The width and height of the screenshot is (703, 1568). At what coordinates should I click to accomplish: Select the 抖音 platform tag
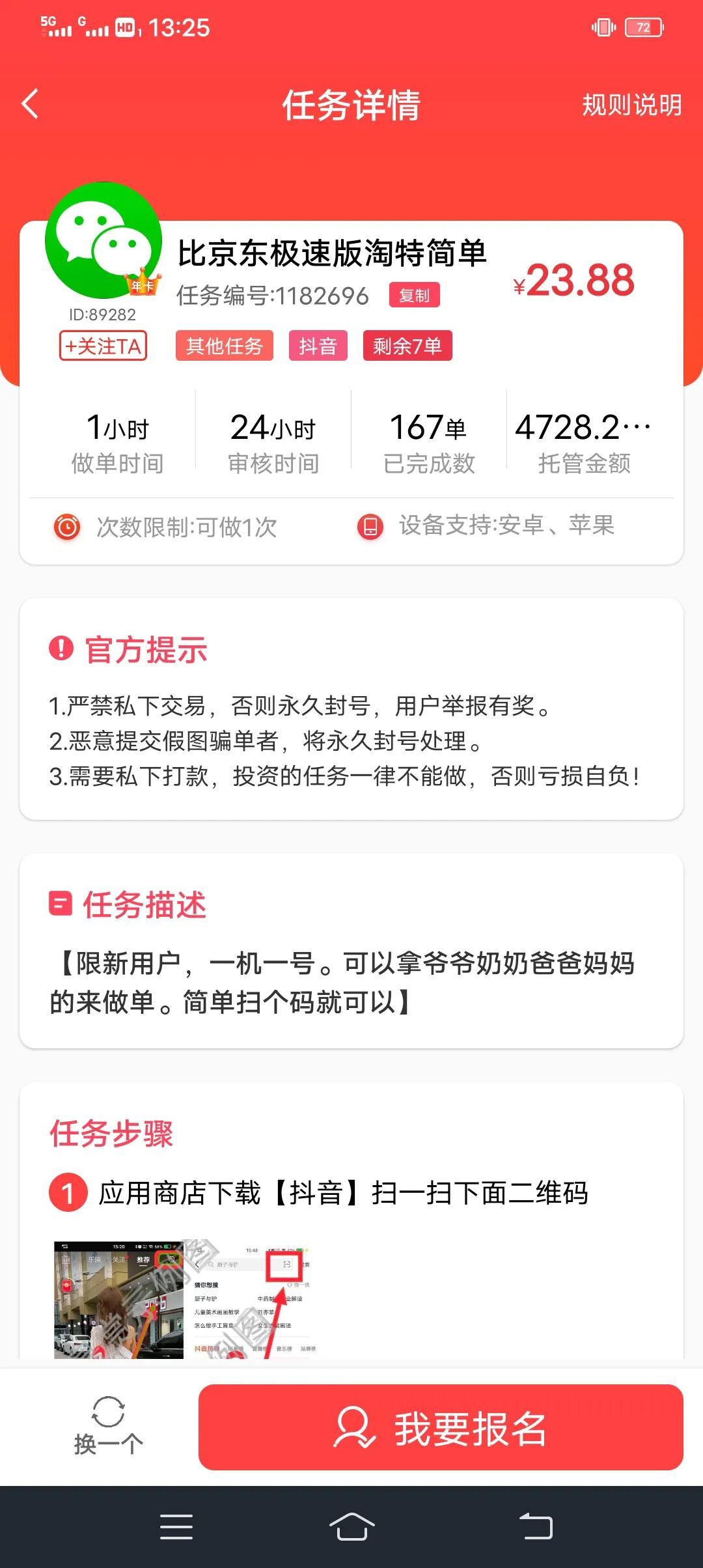(318, 345)
